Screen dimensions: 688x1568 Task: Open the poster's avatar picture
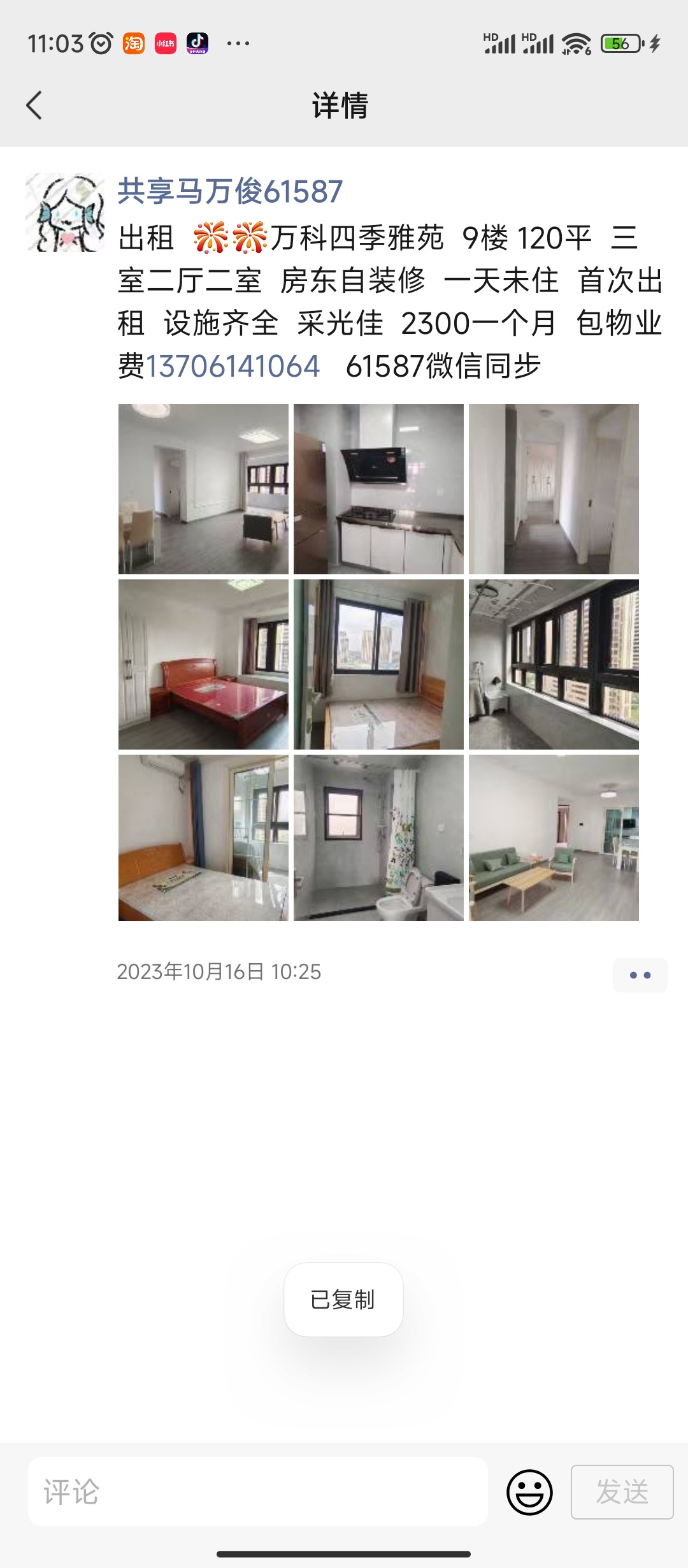(x=65, y=212)
